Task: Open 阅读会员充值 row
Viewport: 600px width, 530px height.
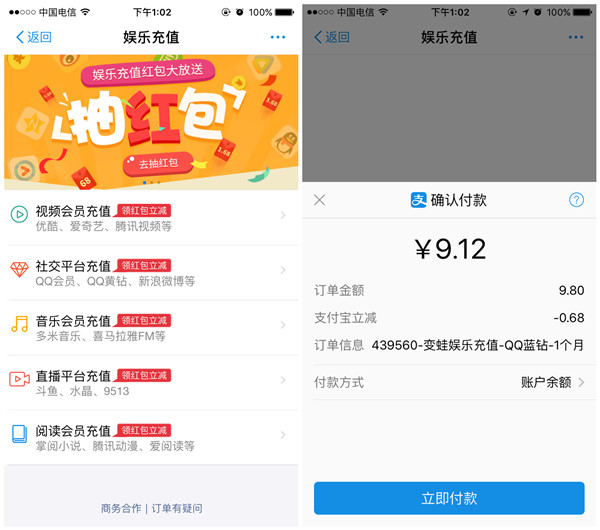Action: (x=150, y=438)
